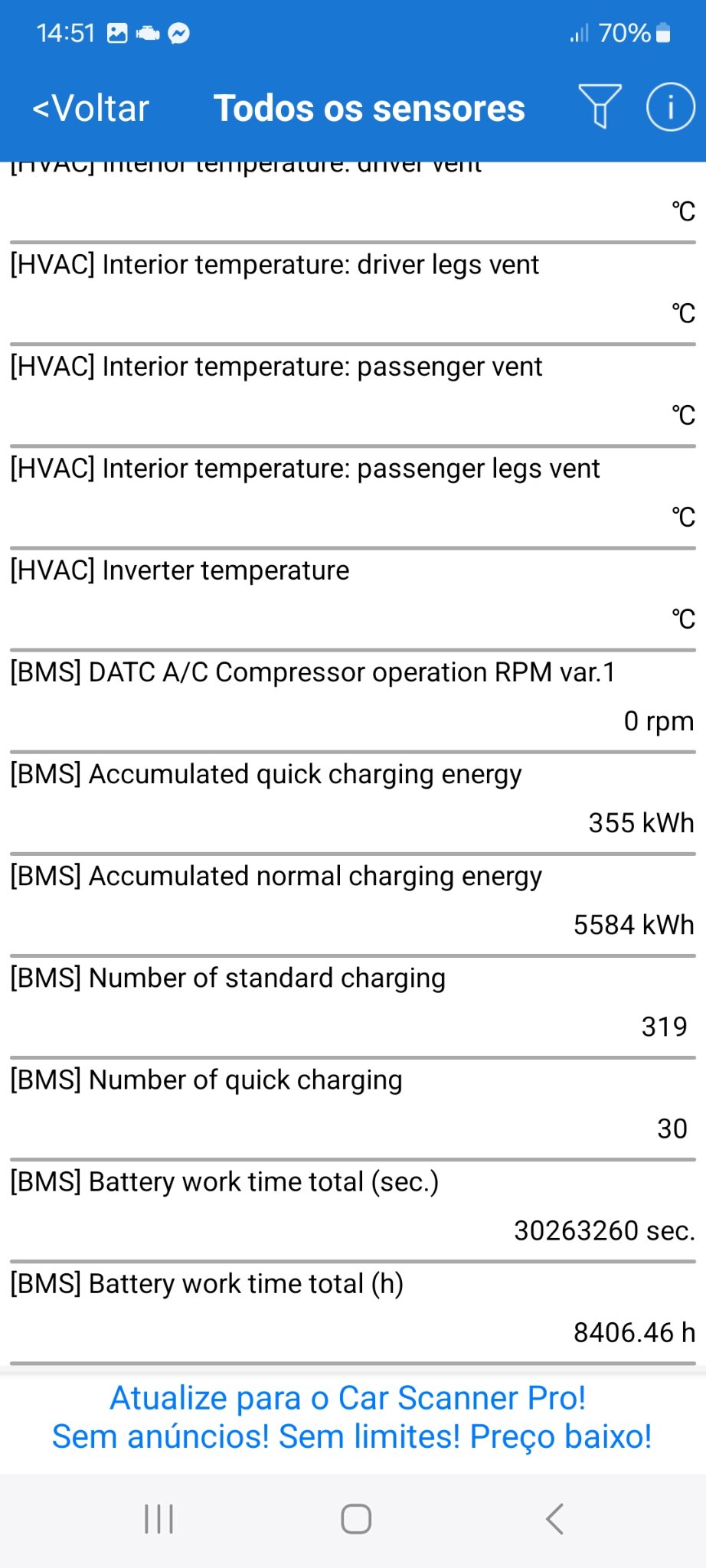The width and height of the screenshot is (706, 1568).
Task: Select Number of quick charging sensor
Action: point(352,1106)
